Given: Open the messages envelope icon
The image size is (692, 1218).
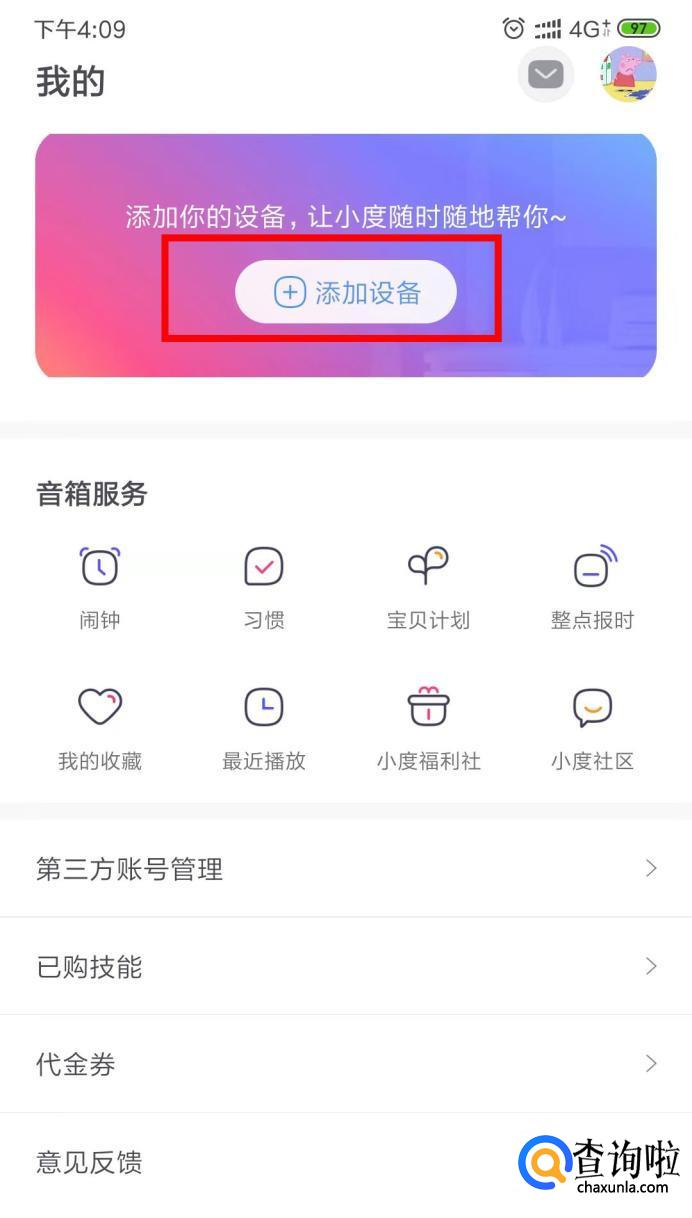Looking at the screenshot, I should click(546, 74).
